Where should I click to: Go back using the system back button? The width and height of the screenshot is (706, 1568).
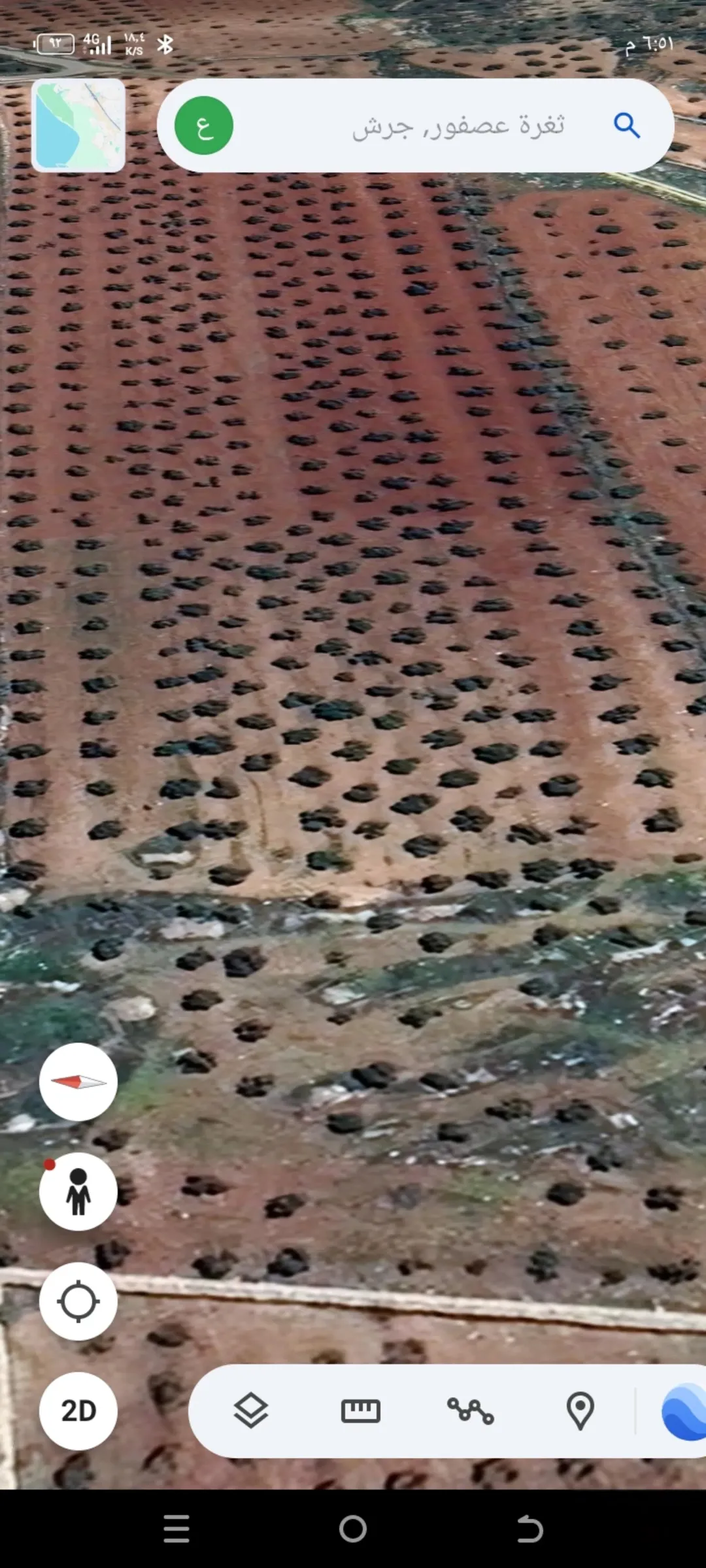pyautogui.click(x=529, y=1529)
